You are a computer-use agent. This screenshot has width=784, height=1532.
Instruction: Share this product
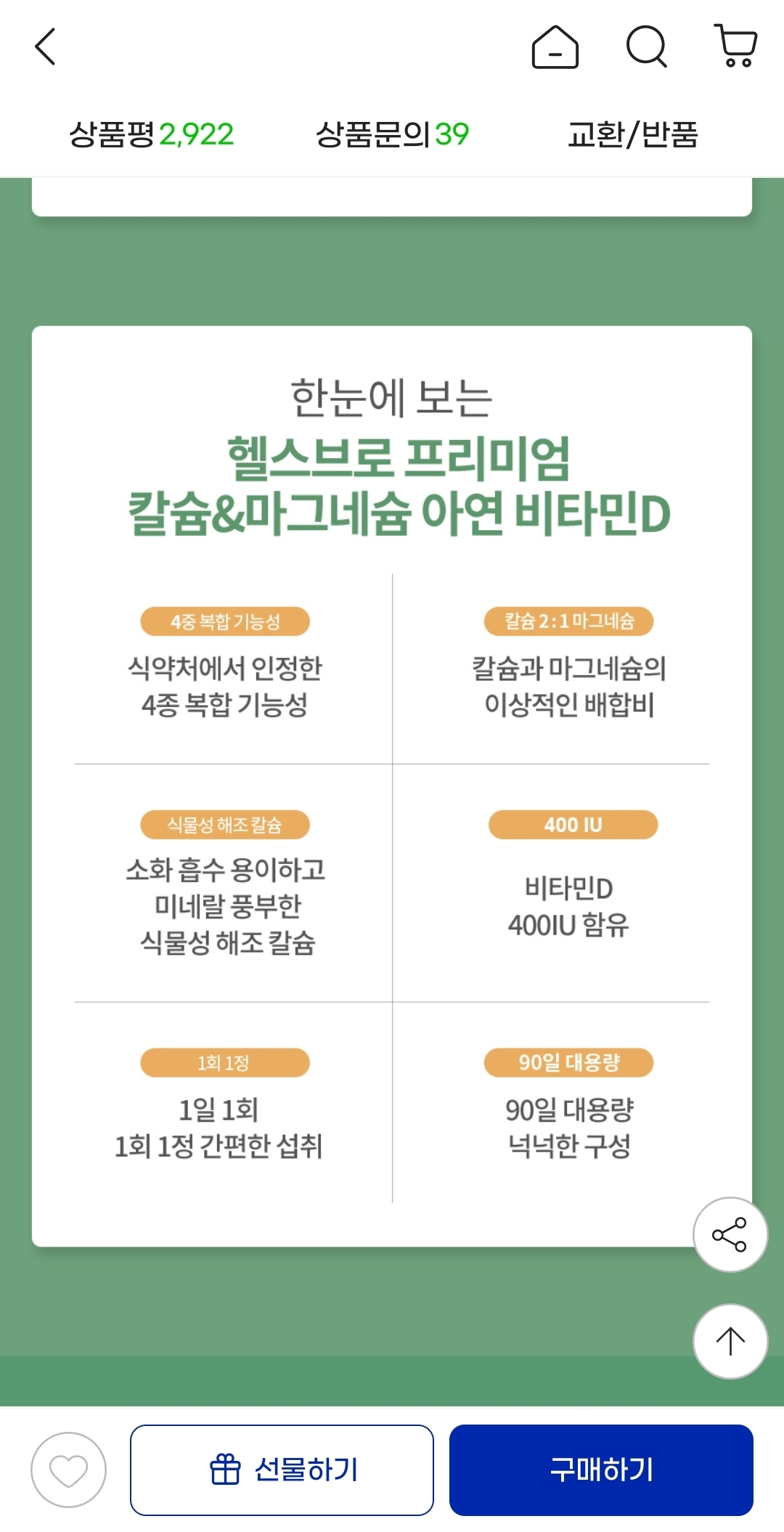(x=730, y=1234)
